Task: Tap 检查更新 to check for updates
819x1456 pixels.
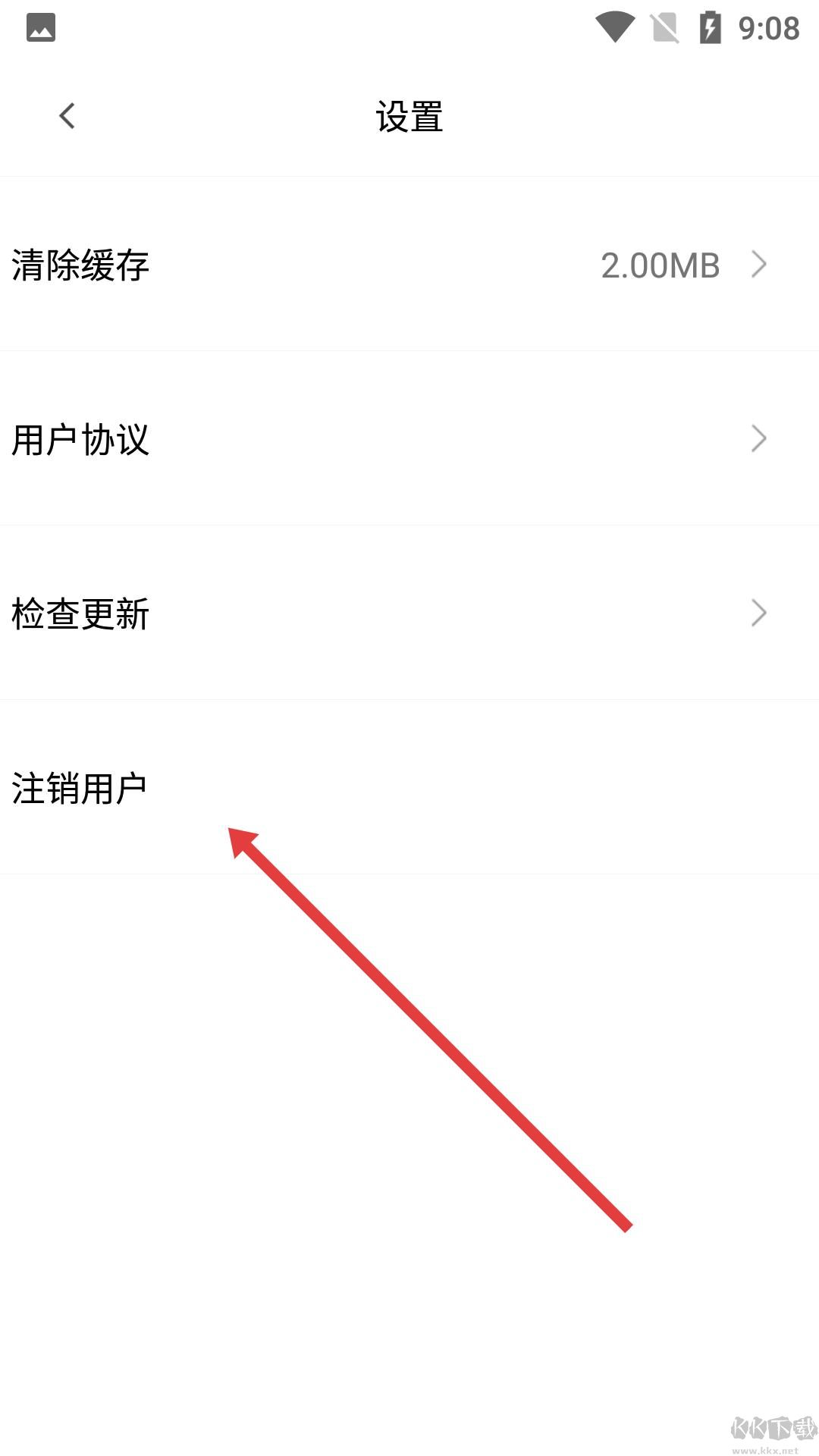Action: point(409,613)
